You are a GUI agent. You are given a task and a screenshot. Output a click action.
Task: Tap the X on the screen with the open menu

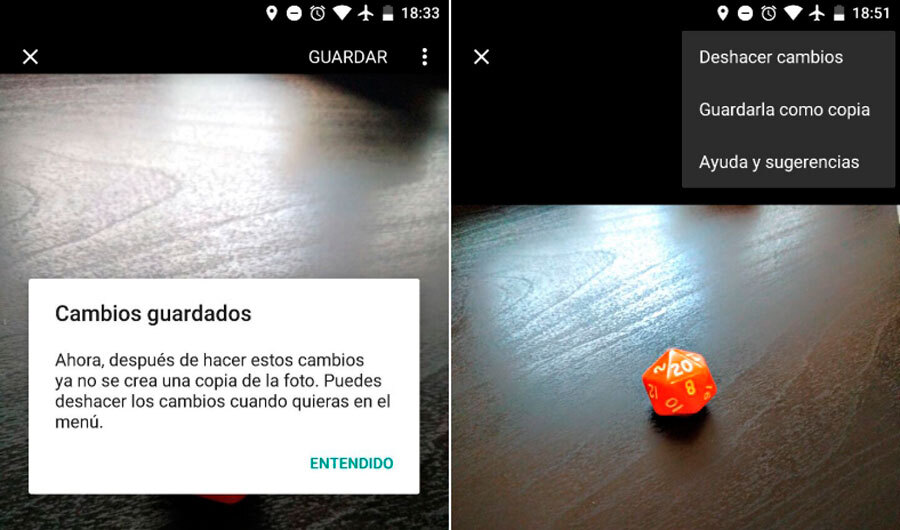[481, 57]
